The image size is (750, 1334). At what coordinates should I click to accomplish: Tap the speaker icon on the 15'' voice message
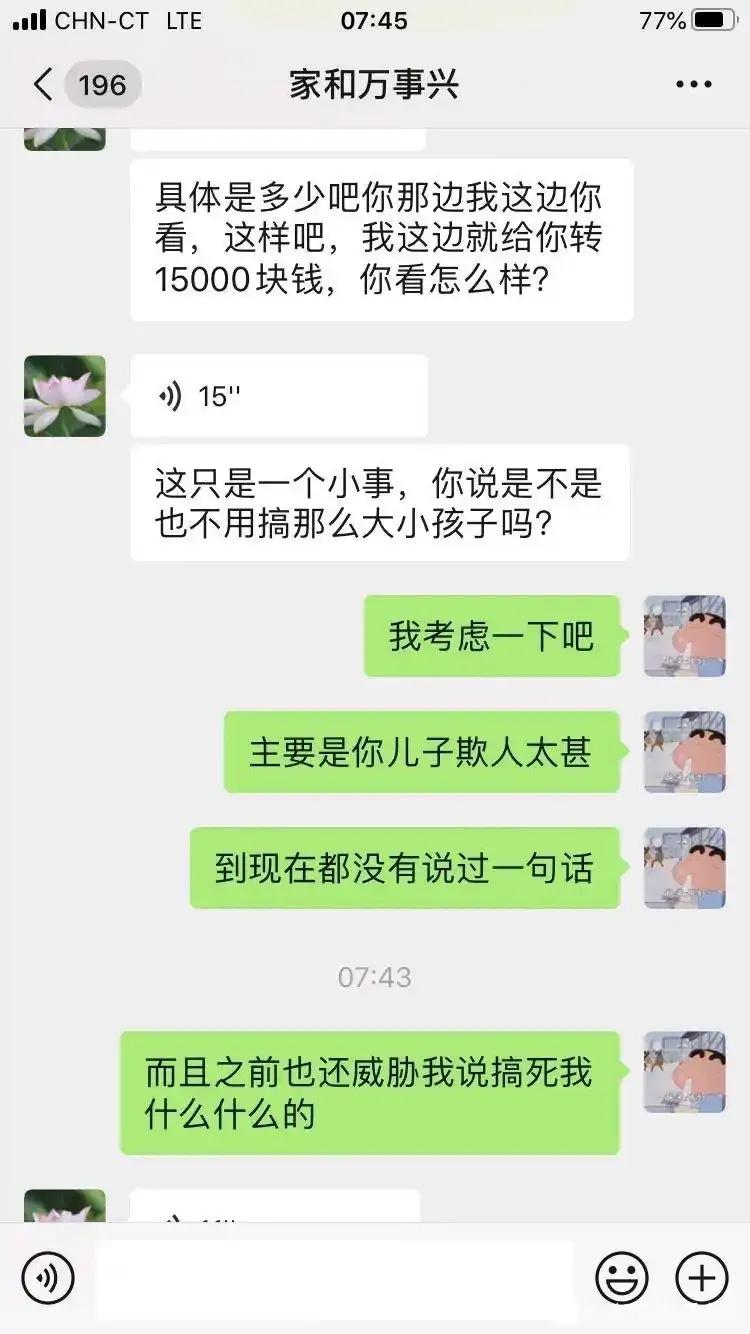(172, 395)
